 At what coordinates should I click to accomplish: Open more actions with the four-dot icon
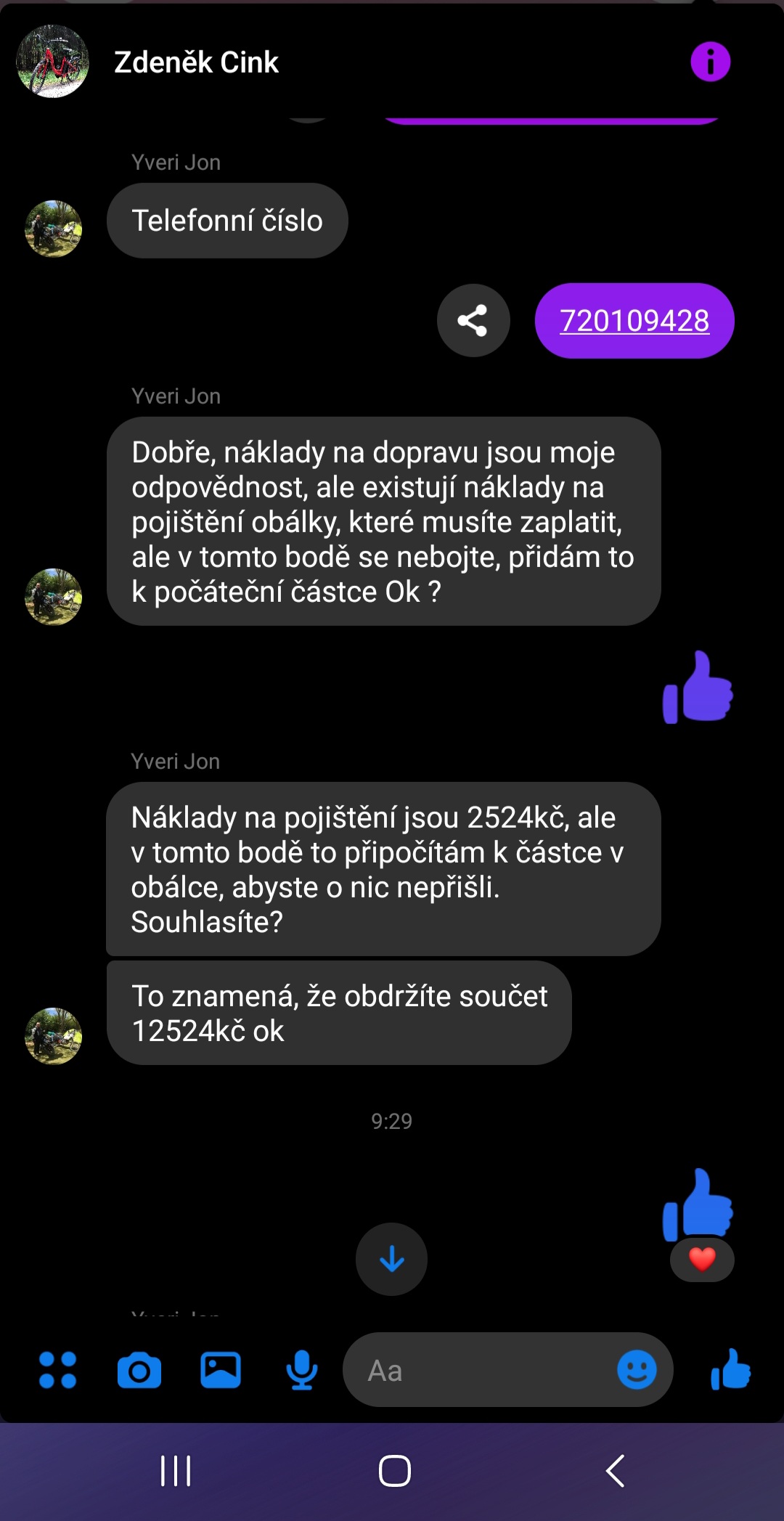pos(57,1370)
